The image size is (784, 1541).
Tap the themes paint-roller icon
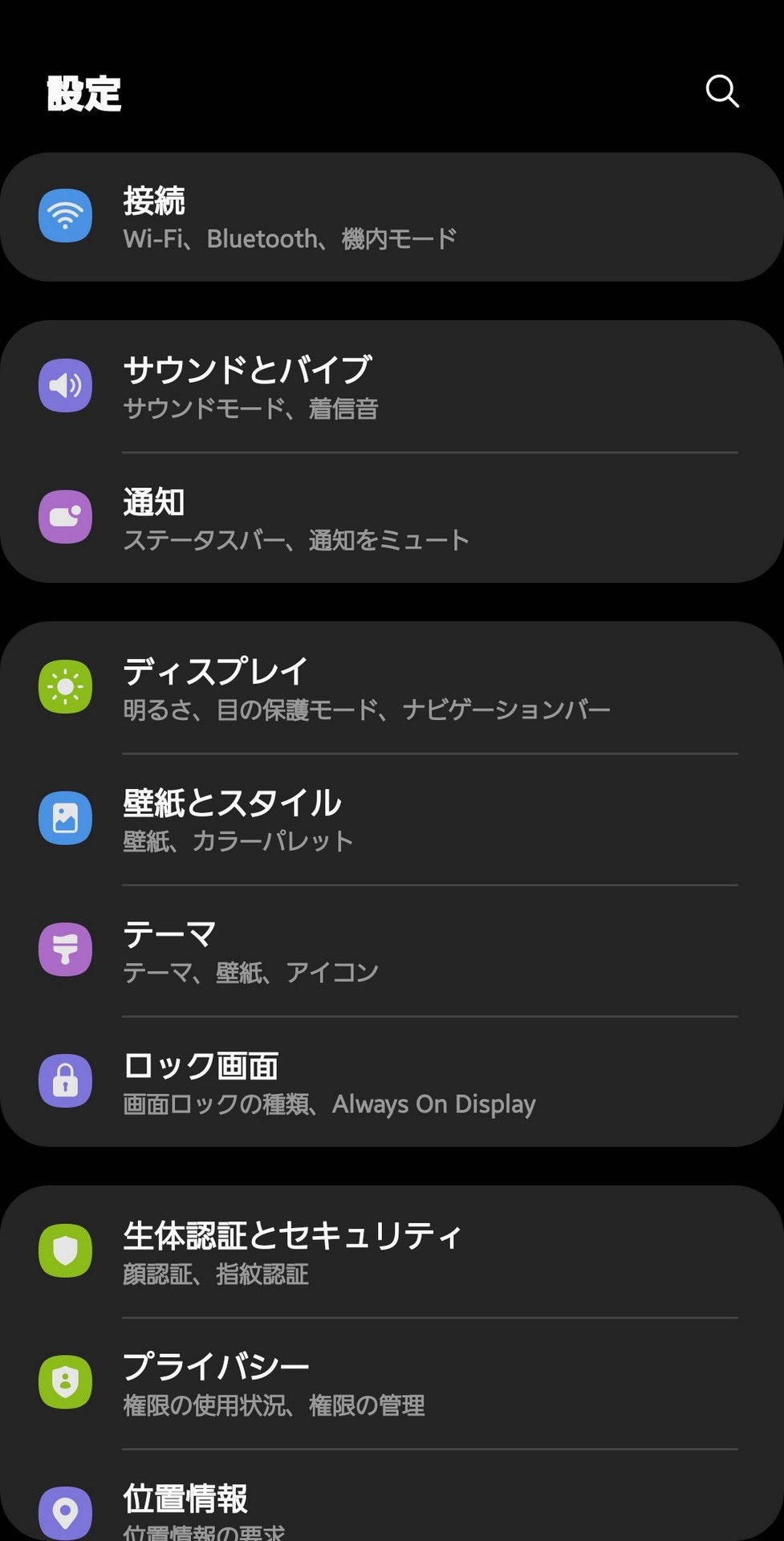click(65, 948)
